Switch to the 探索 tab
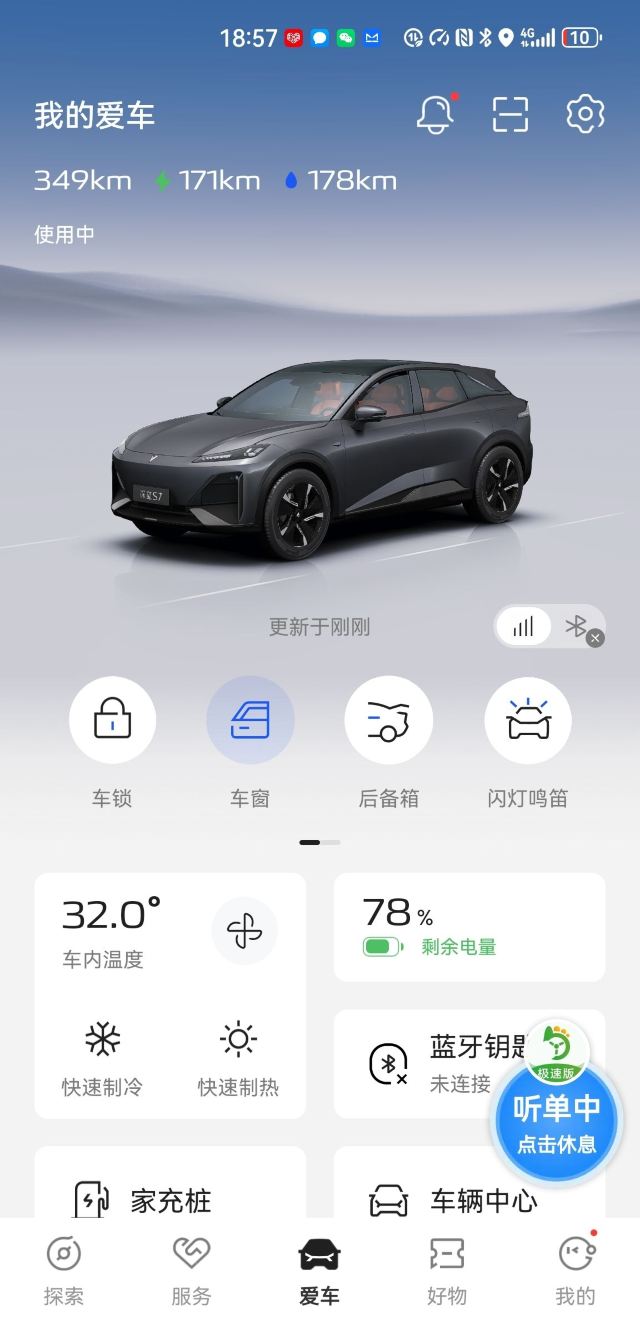Viewport: 640px width, 1320px height. pyautogui.click(x=64, y=1270)
